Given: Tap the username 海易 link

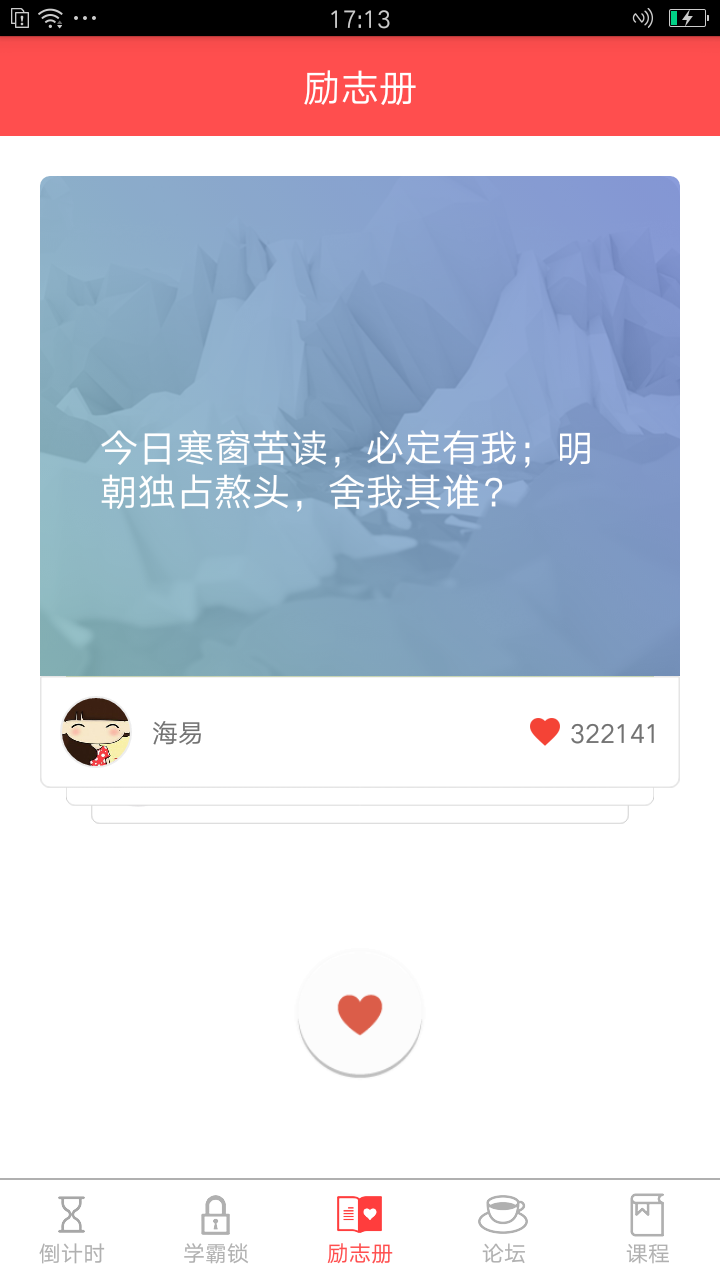Looking at the screenshot, I should tap(176, 732).
